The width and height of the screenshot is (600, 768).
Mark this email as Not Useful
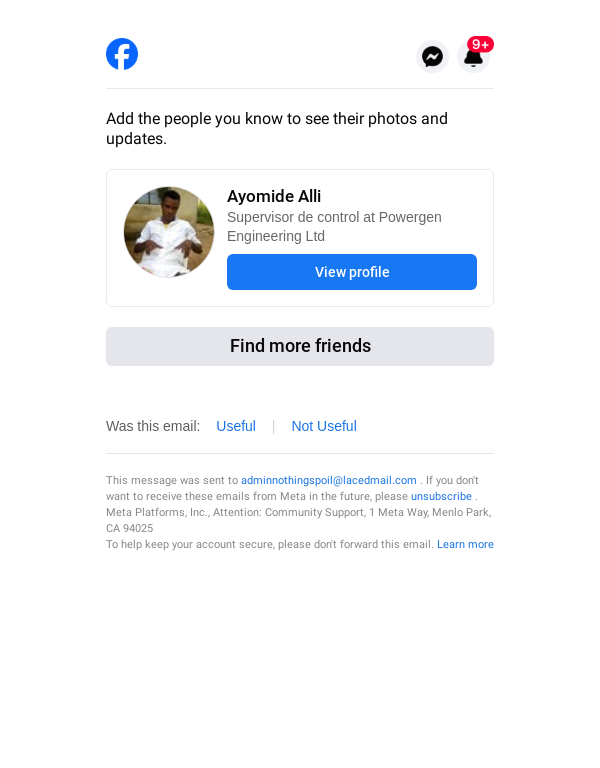323,426
